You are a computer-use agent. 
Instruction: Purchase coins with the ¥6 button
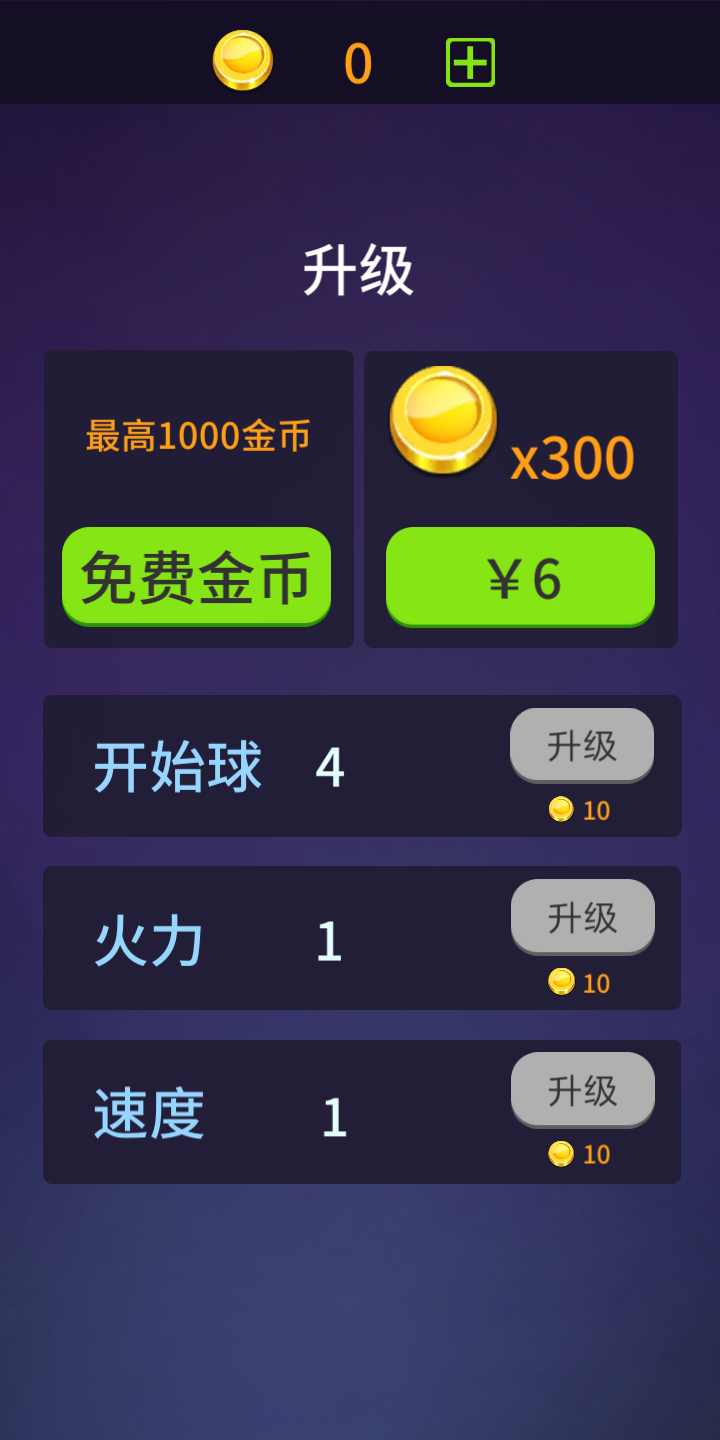pos(519,578)
